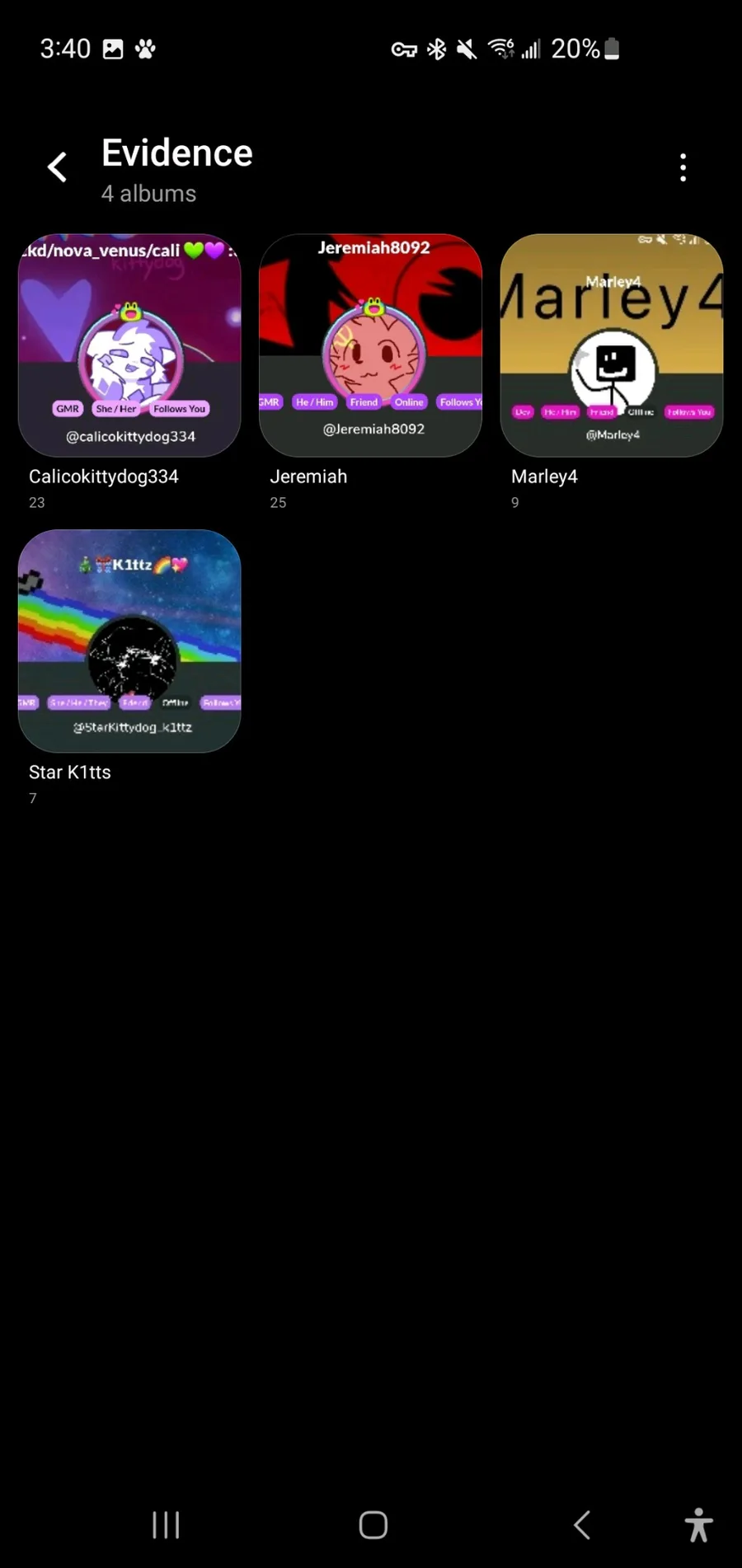Tap the system home button
The width and height of the screenshot is (742, 1568).
373,1524
